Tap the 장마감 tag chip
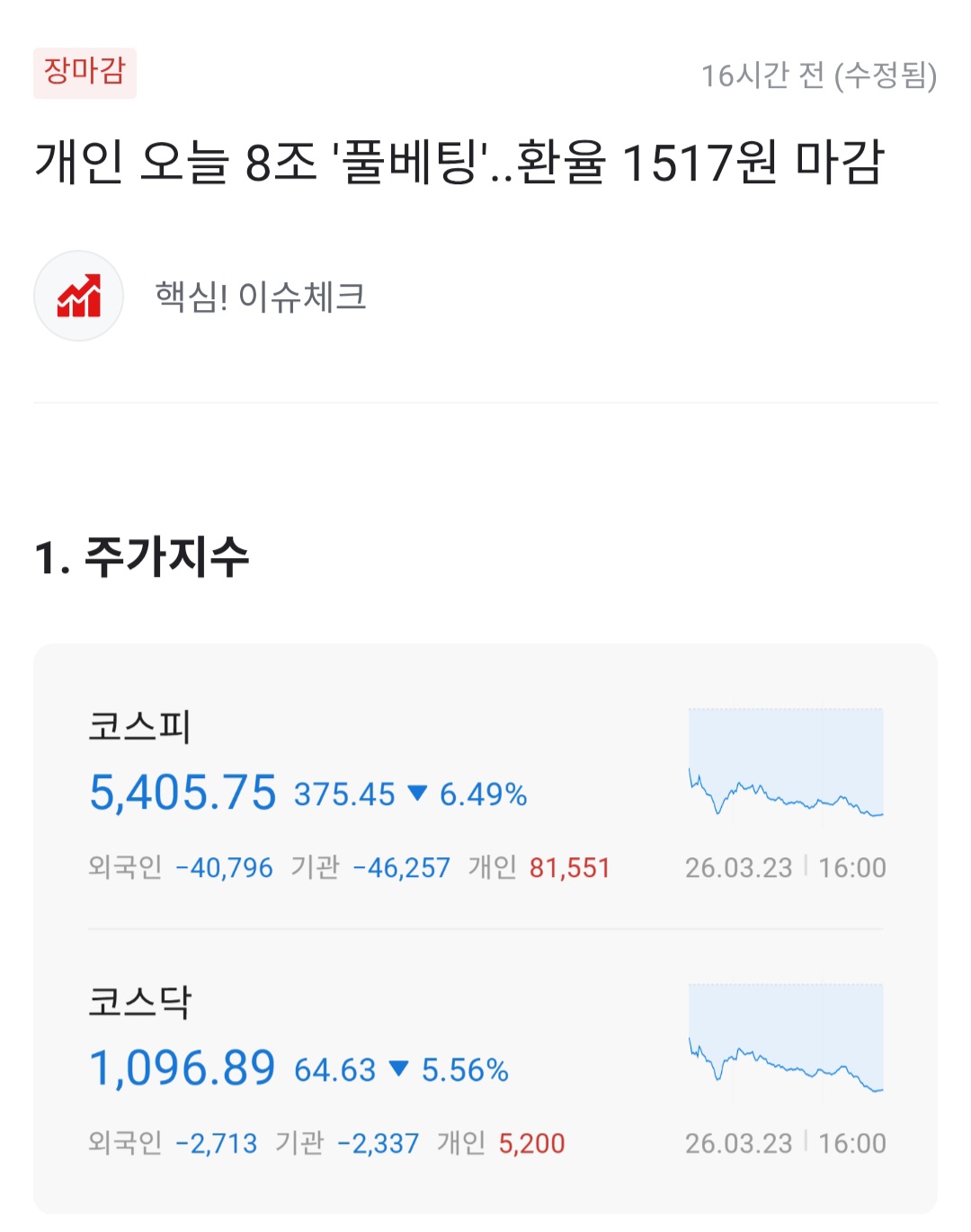 pyautogui.click(x=85, y=72)
